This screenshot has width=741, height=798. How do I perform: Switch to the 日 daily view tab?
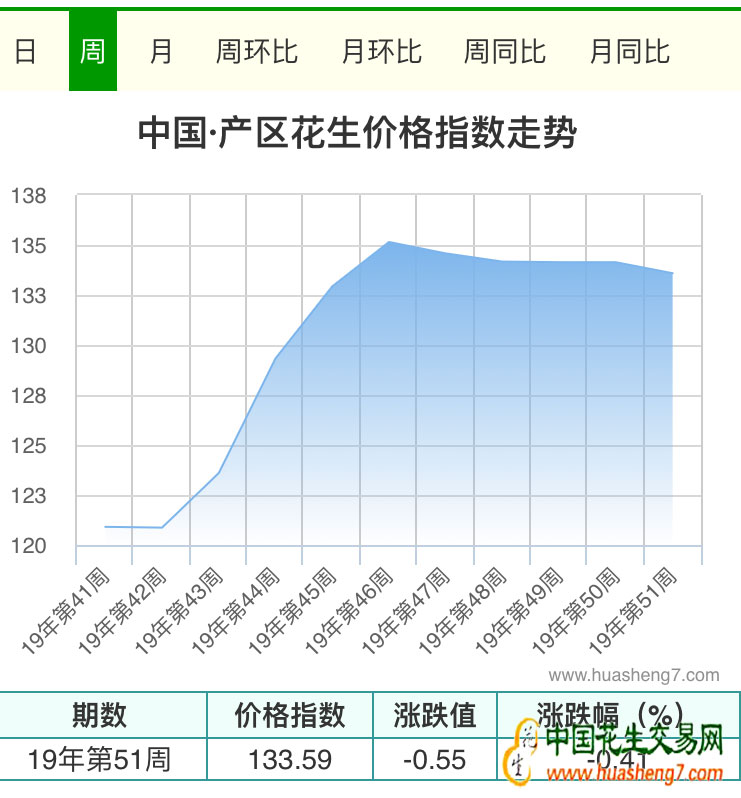click(26, 51)
